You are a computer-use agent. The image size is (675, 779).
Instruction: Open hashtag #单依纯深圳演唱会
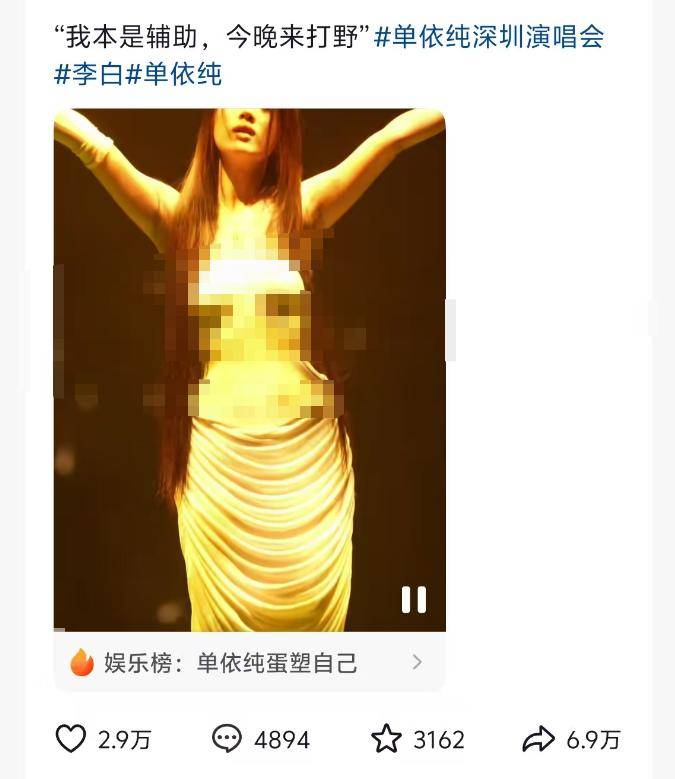point(489,38)
